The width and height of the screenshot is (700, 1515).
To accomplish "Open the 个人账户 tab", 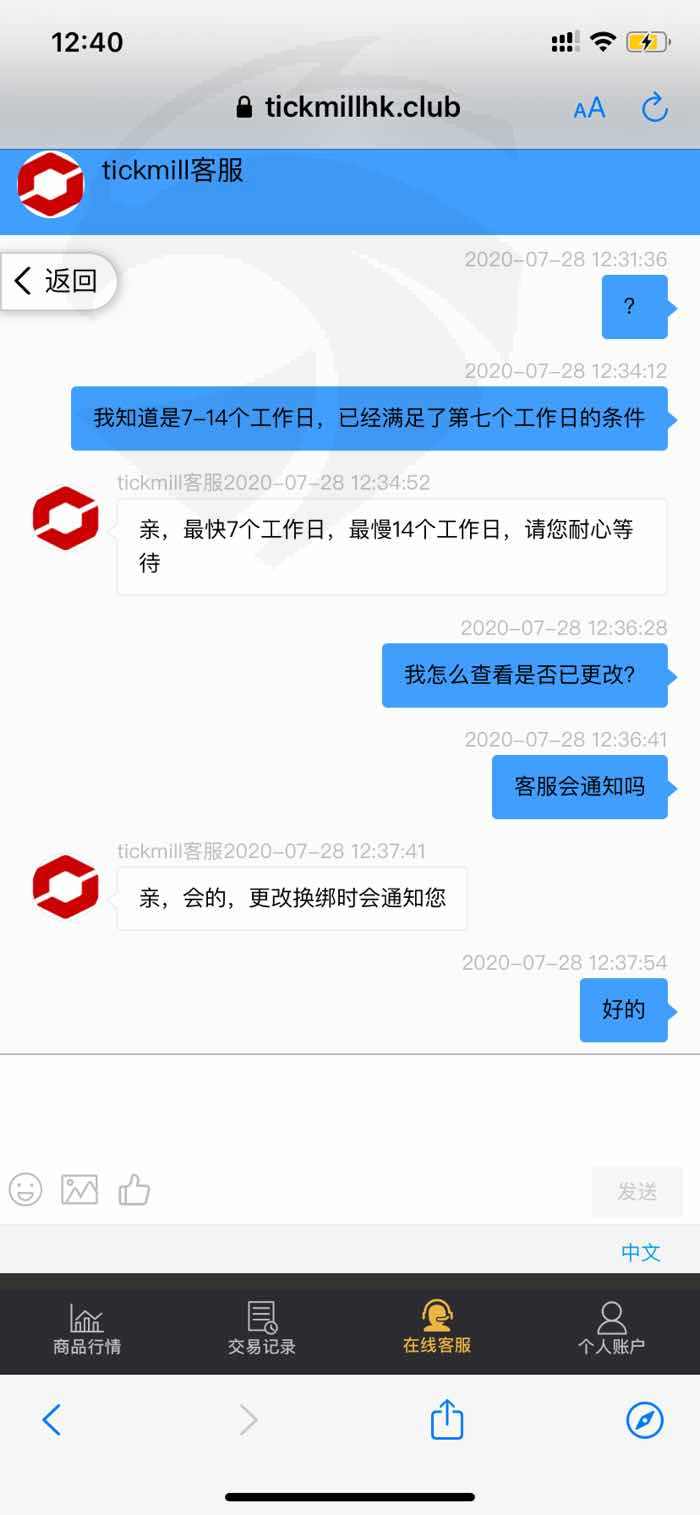I will [611, 1328].
